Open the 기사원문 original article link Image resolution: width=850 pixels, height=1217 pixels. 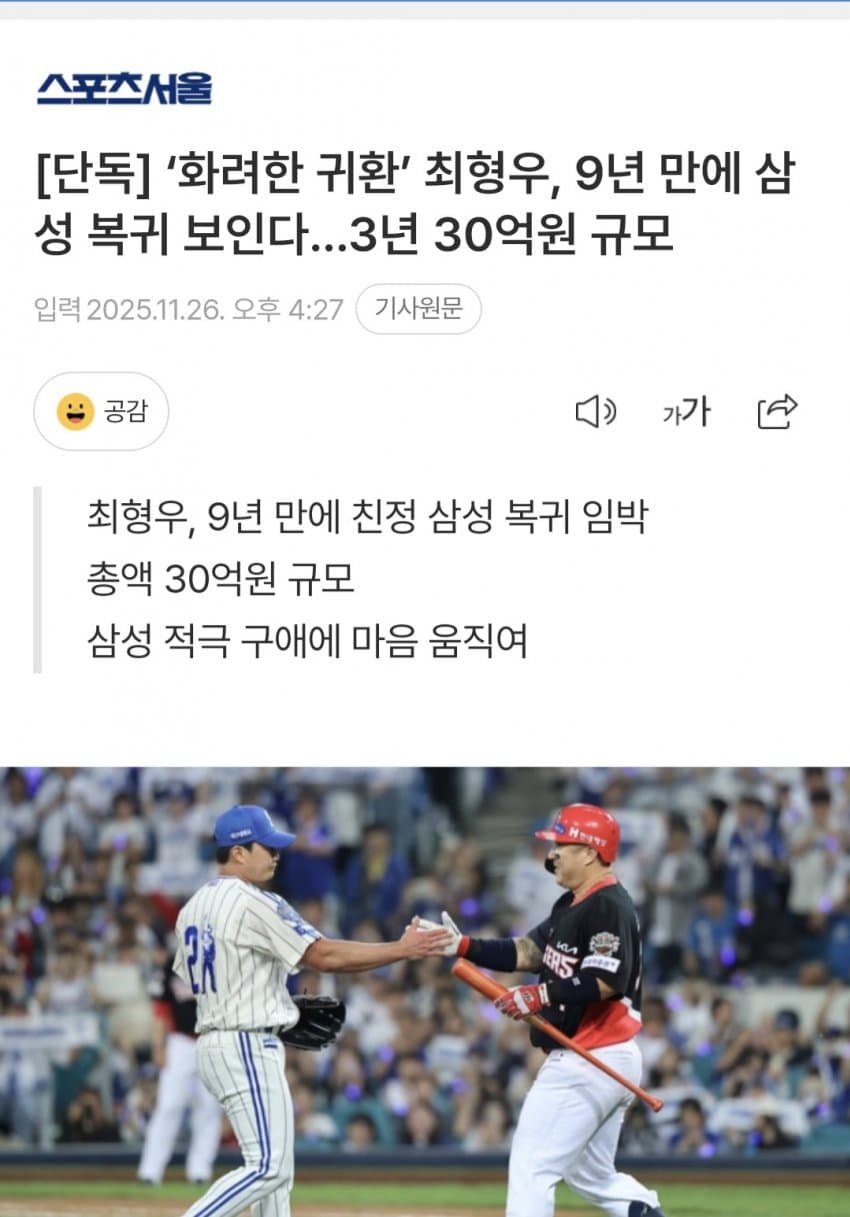pos(418,309)
